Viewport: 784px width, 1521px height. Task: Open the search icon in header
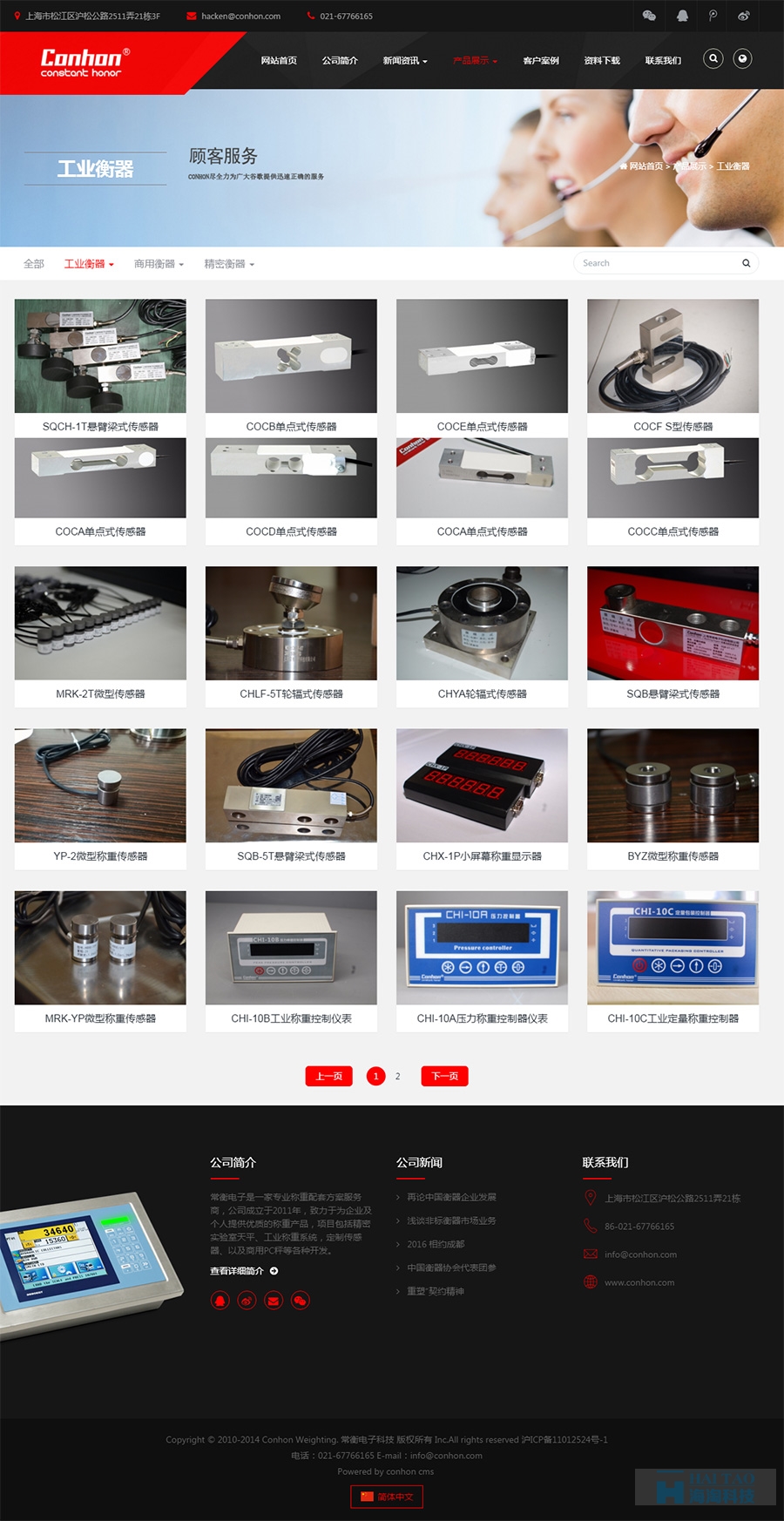[713, 59]
